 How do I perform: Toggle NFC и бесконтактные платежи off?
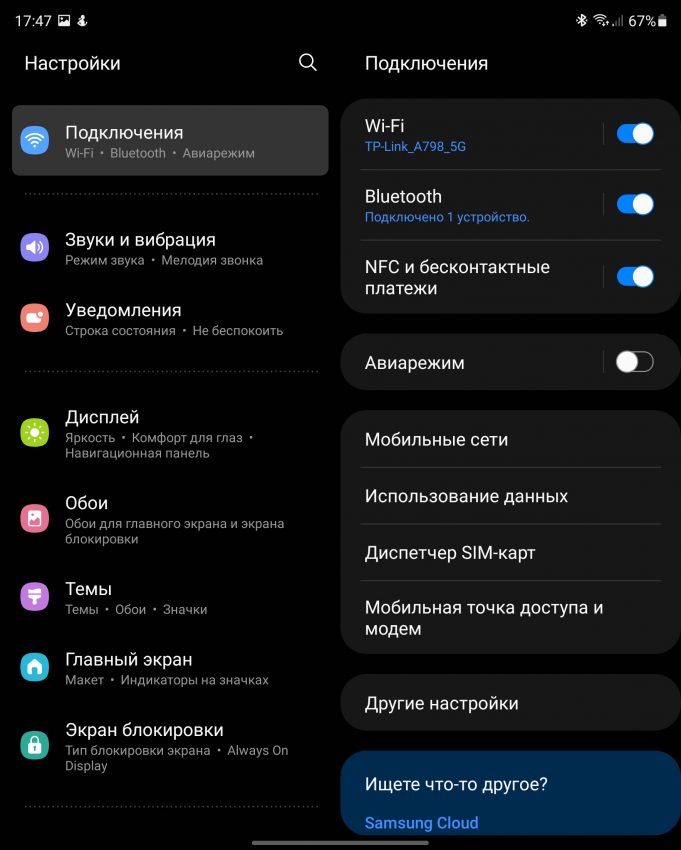(x=634, y=277)
